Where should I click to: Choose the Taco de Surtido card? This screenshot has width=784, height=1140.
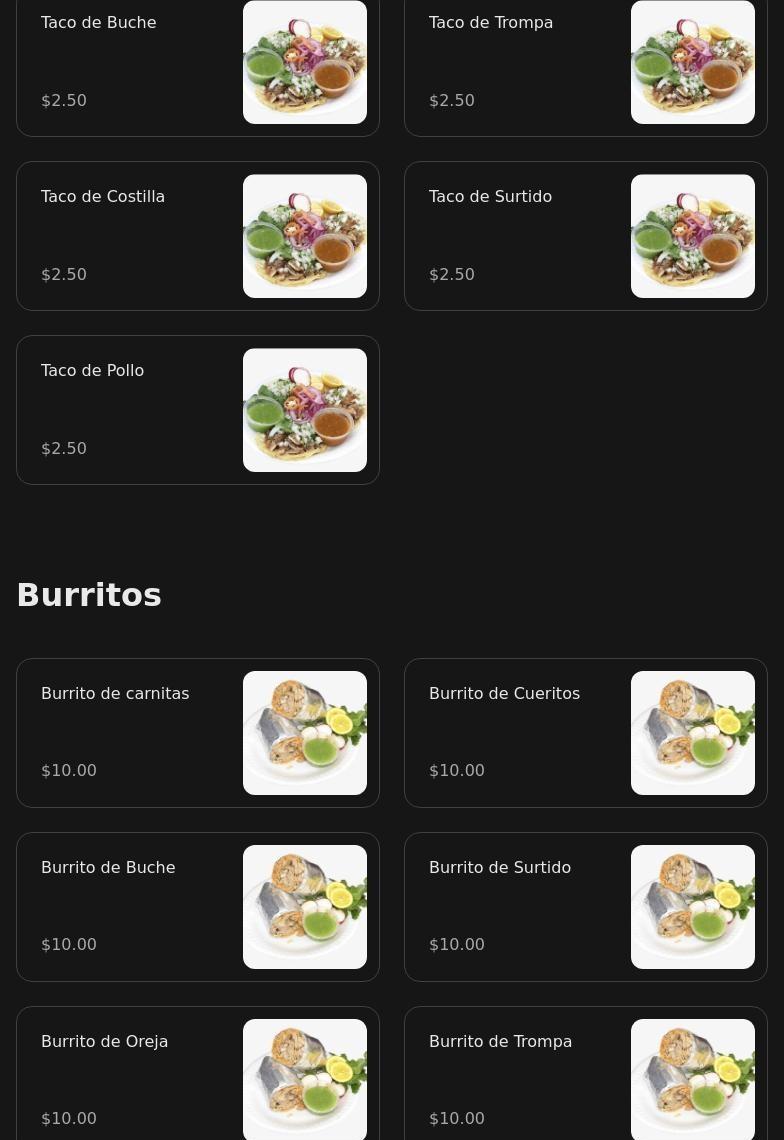[x=586, y=236]
